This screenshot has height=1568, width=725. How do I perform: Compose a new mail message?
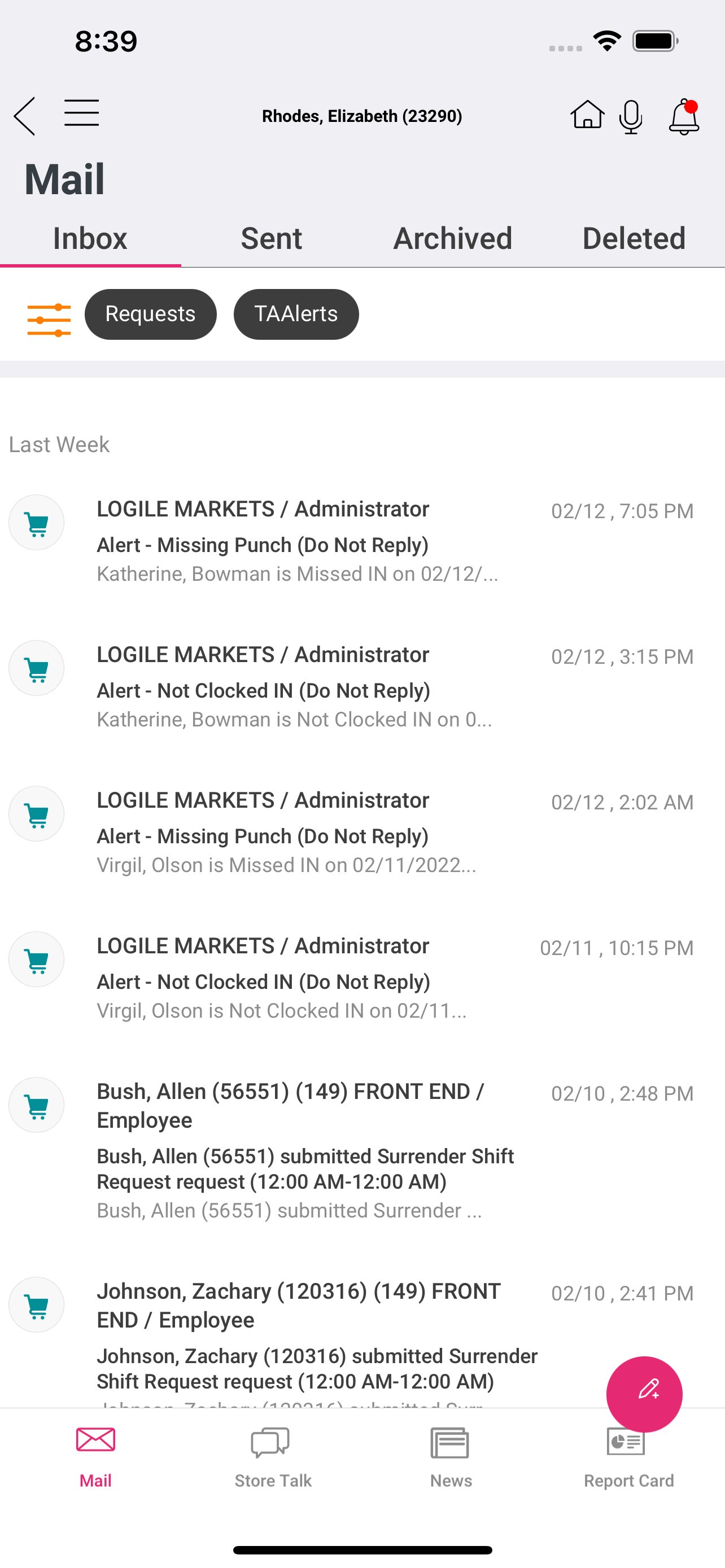[644, 1394]
